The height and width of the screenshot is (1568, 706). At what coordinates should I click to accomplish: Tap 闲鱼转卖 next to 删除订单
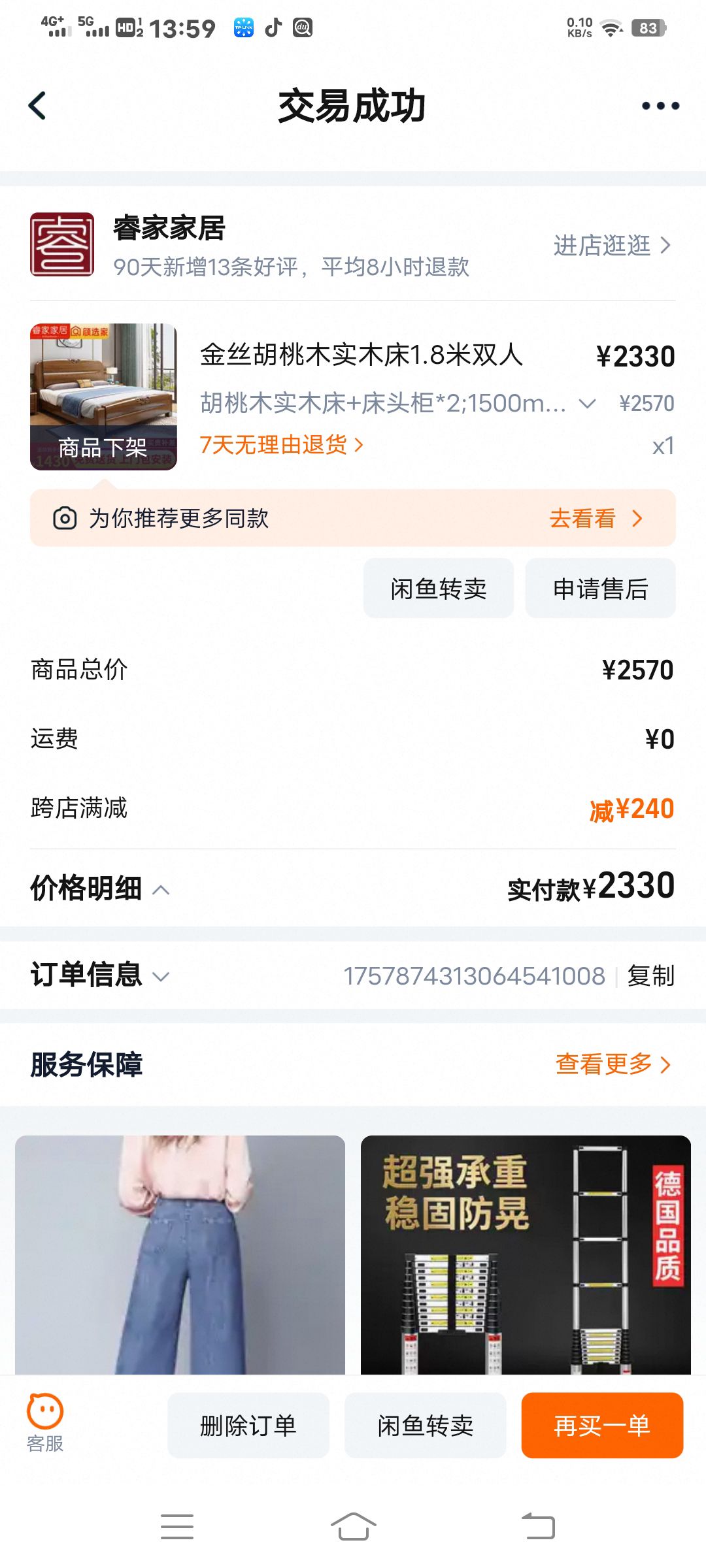[x=425, y=1426]
